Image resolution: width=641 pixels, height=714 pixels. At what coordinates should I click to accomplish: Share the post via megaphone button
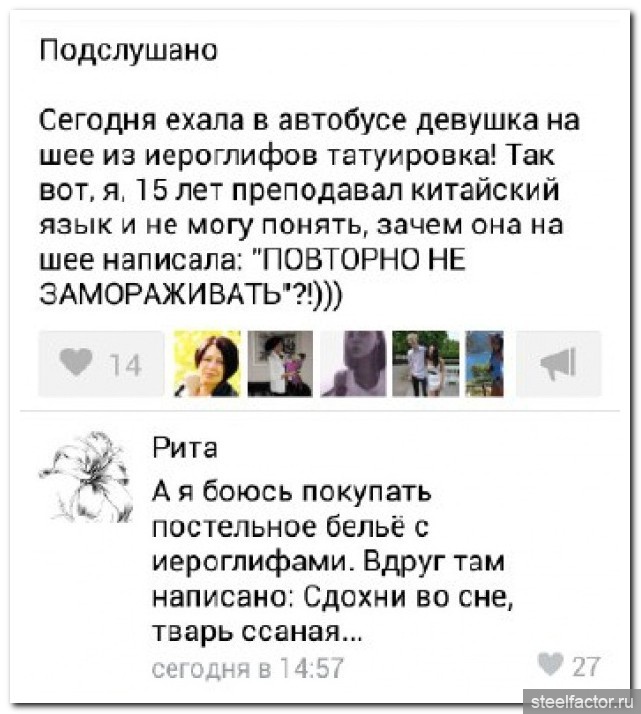563,365
